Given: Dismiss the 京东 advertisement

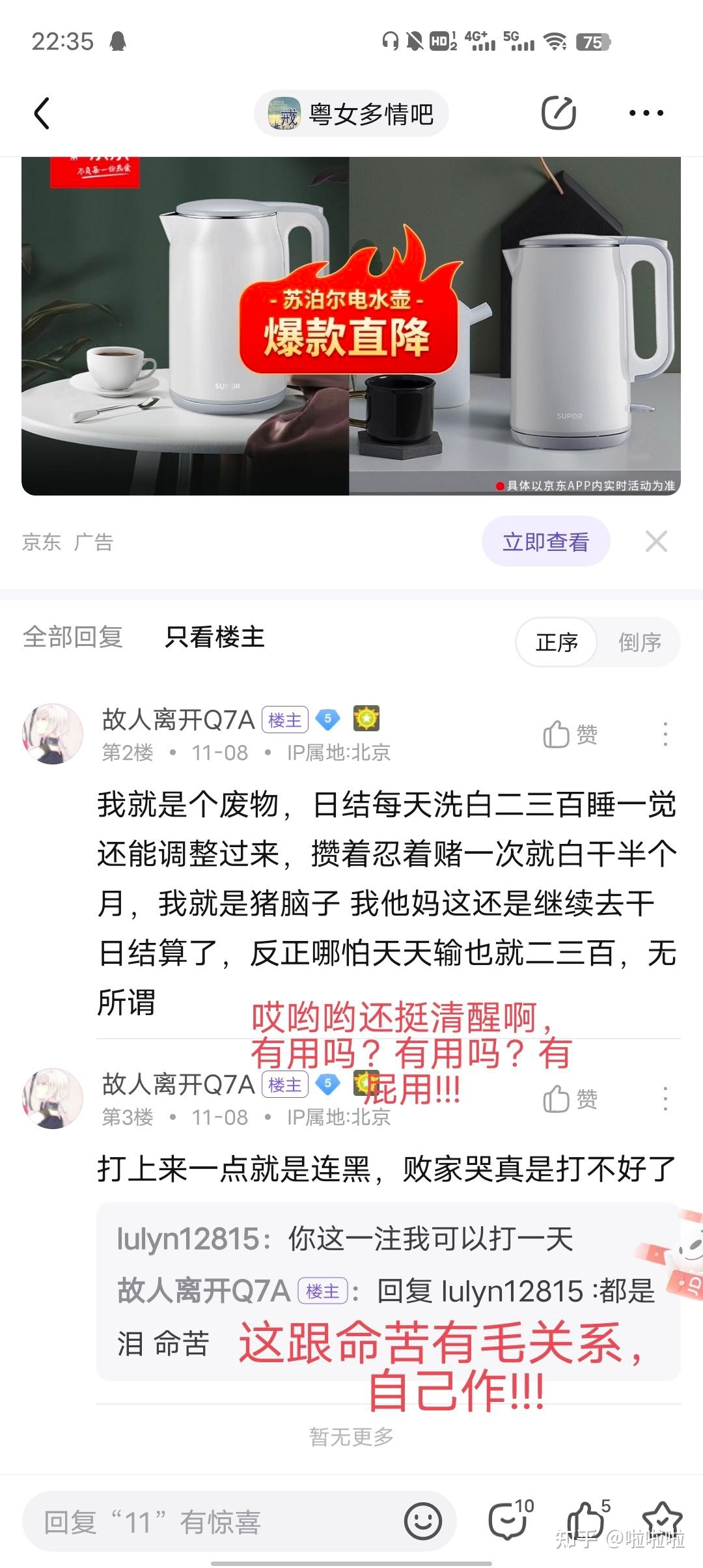Looking at the screenshot, I should (656, 542).
